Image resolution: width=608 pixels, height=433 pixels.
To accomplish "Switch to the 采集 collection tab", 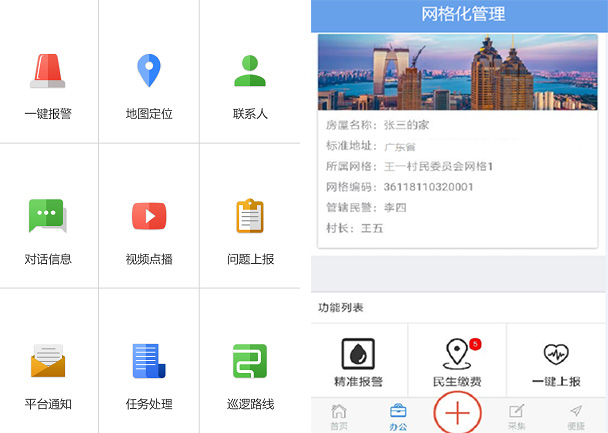I will [x=516, y=416].
